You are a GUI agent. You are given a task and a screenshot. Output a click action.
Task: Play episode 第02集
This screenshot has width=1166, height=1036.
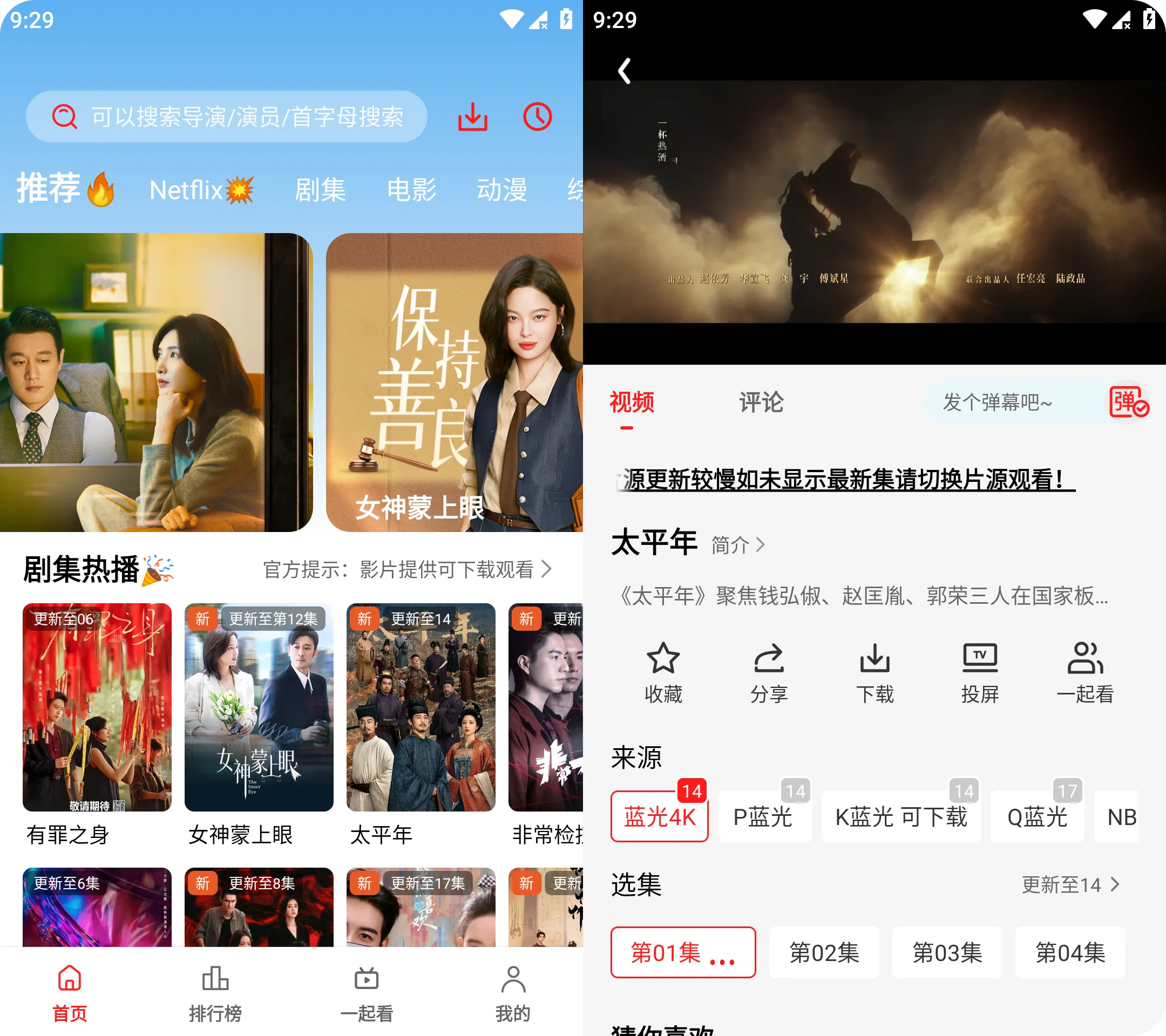pos(824,952)
